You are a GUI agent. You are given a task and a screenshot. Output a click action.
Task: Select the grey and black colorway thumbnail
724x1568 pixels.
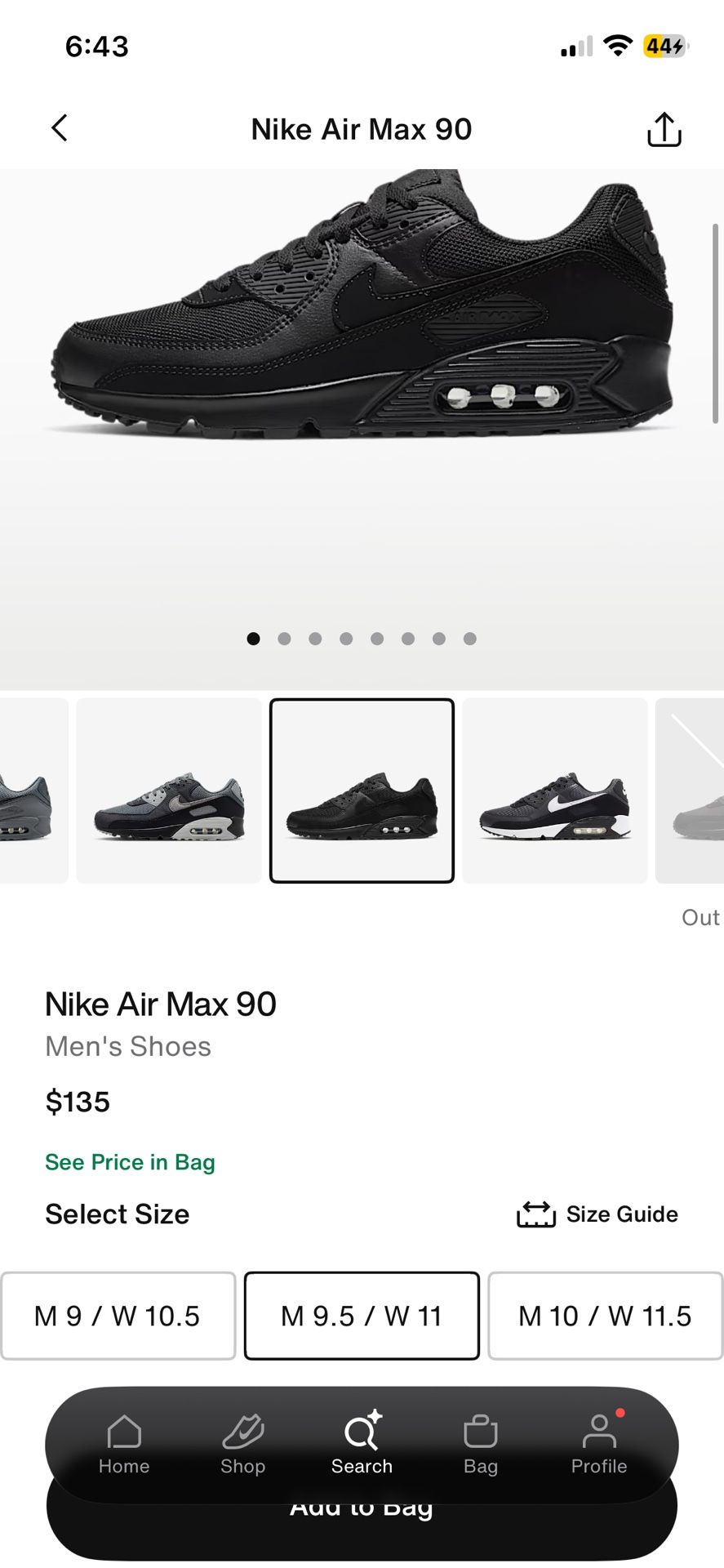(x=169, y=791)
